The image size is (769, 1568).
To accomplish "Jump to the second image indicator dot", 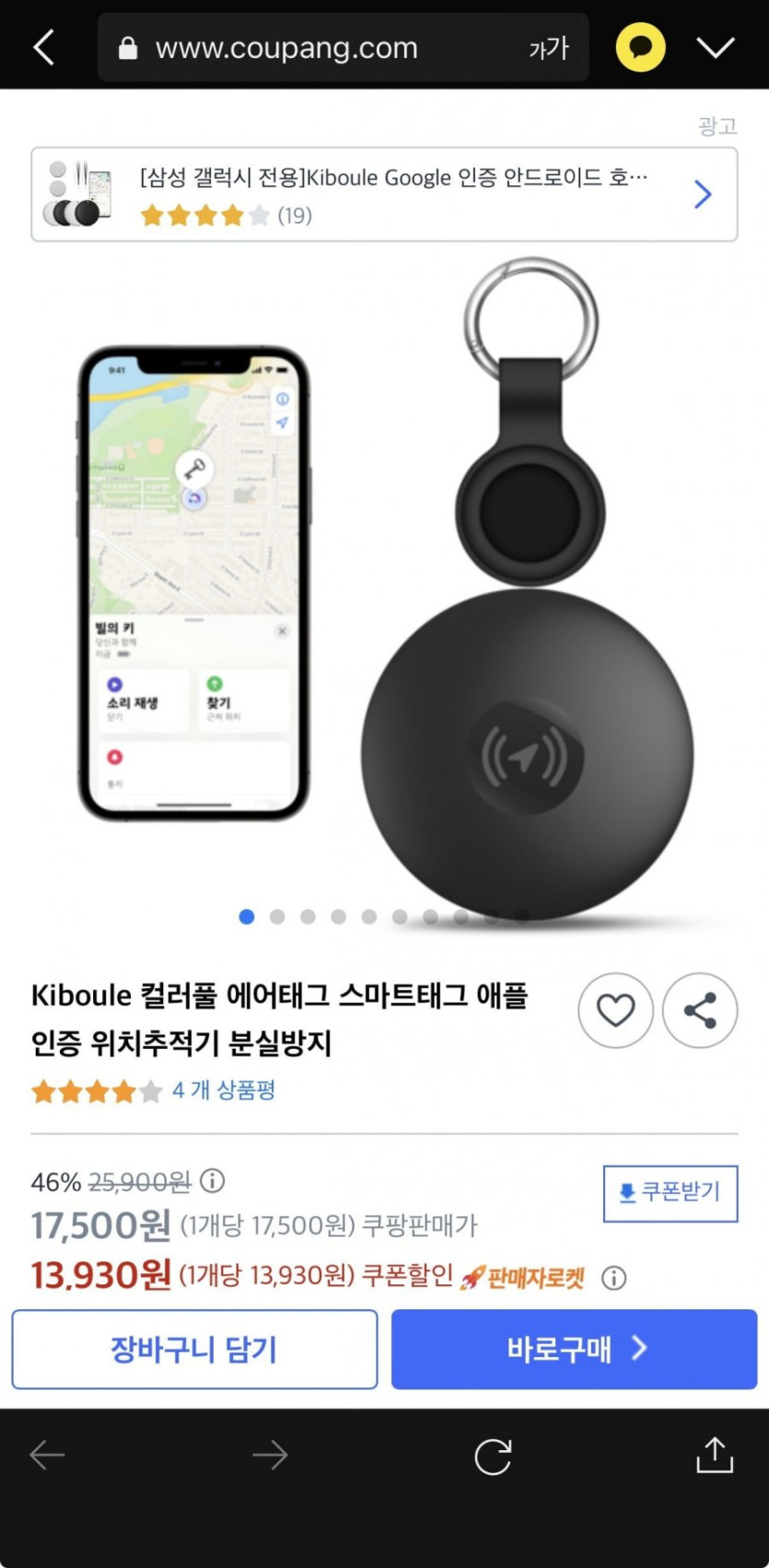I will pyautogui.click(x=277, y=916).
